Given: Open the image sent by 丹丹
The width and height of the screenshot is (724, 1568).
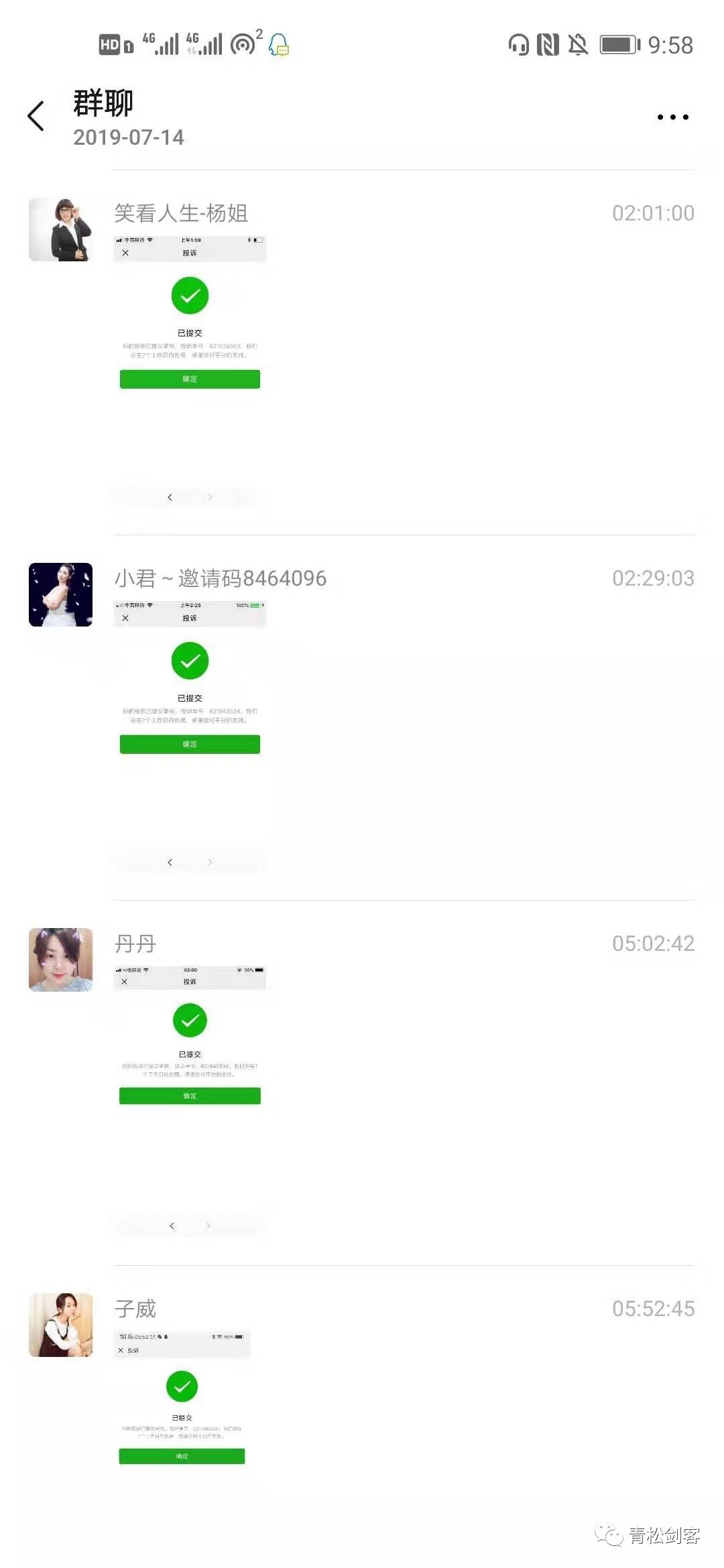Looking at the screenshot, I should pyautogui.click(x=190, y=1099).
